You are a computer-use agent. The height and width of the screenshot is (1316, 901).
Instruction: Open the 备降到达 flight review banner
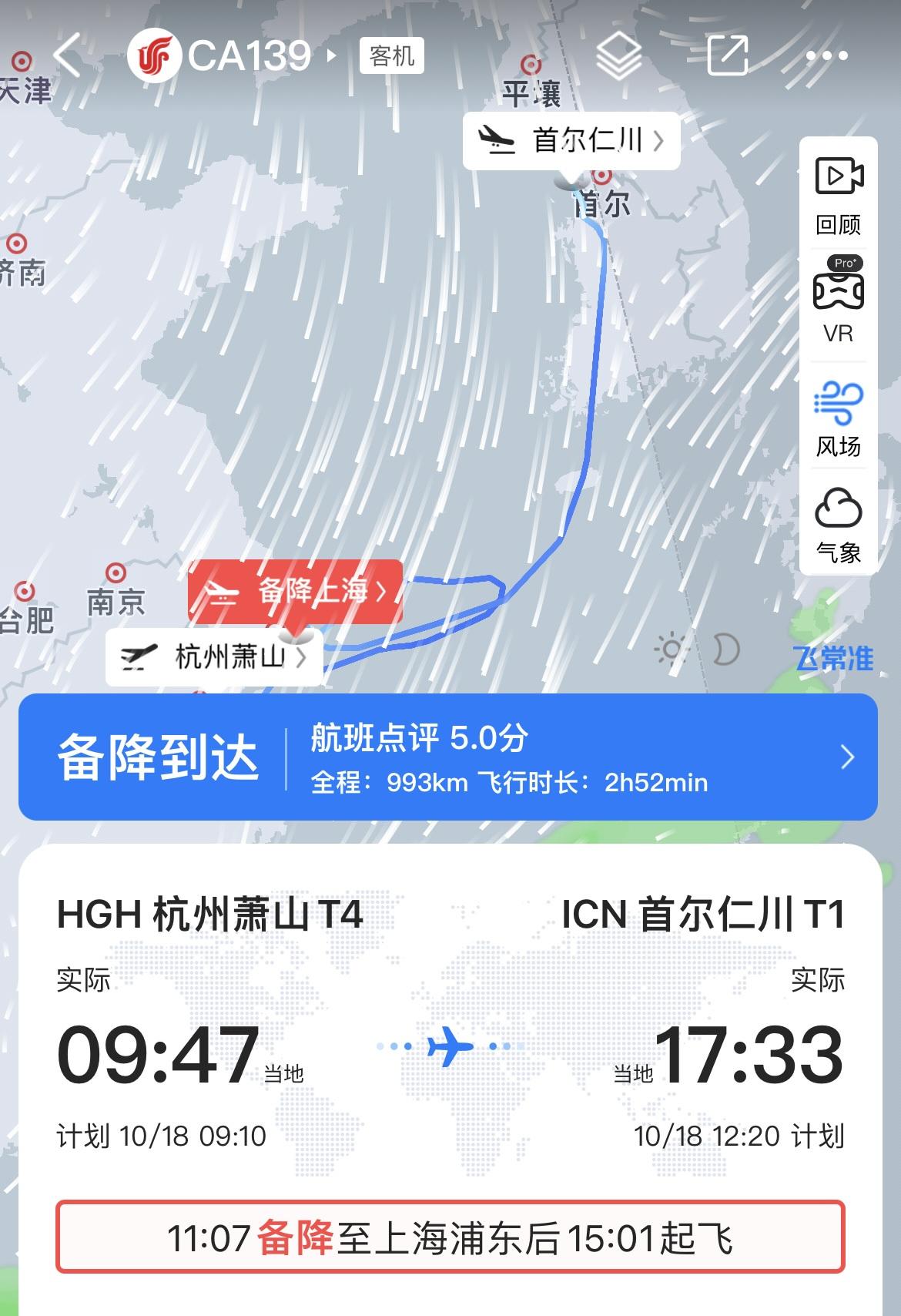448,757
